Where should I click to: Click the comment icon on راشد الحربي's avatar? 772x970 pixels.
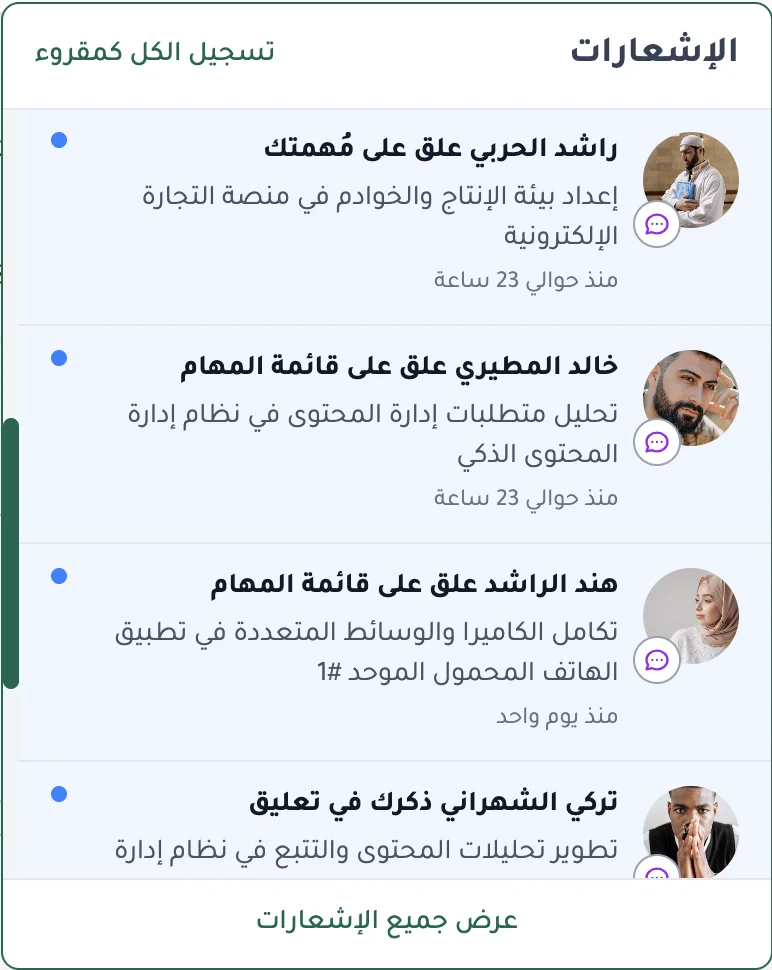(x=657, y=226)
